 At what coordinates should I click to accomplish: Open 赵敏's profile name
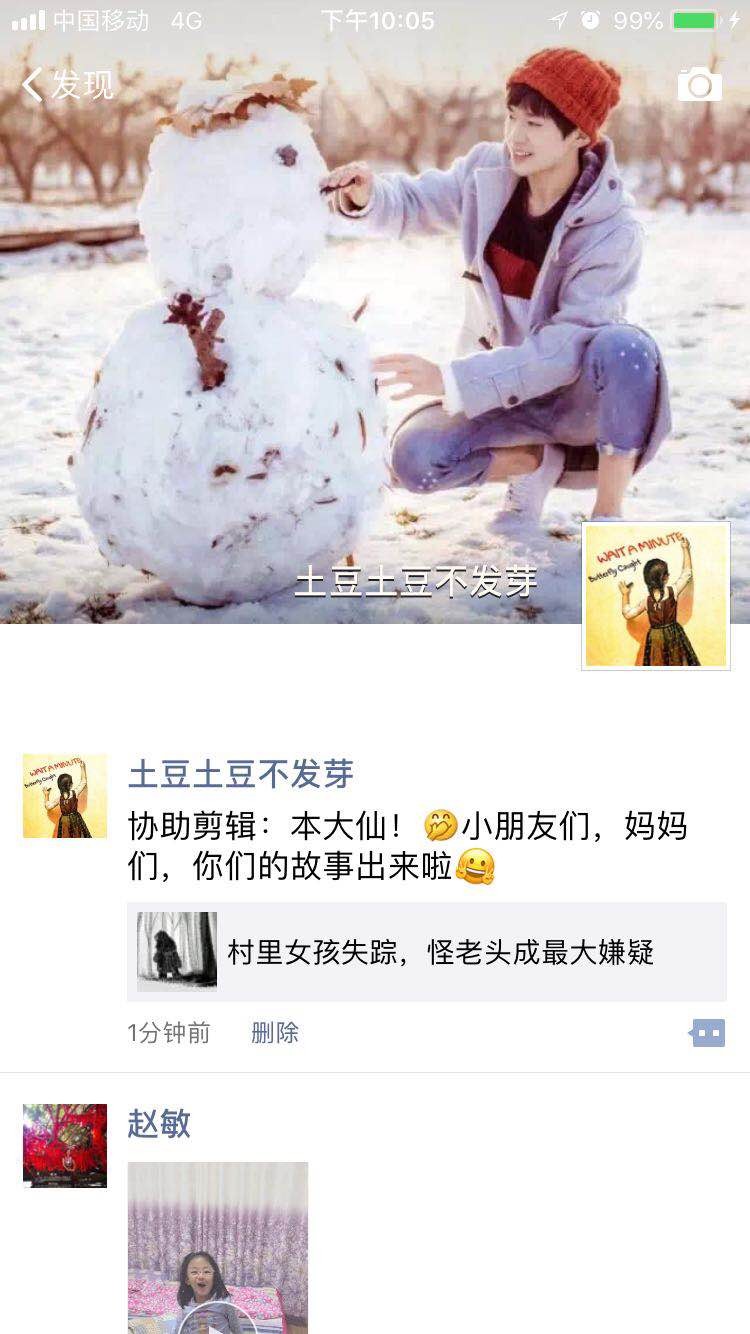[x=159, y=1124]
